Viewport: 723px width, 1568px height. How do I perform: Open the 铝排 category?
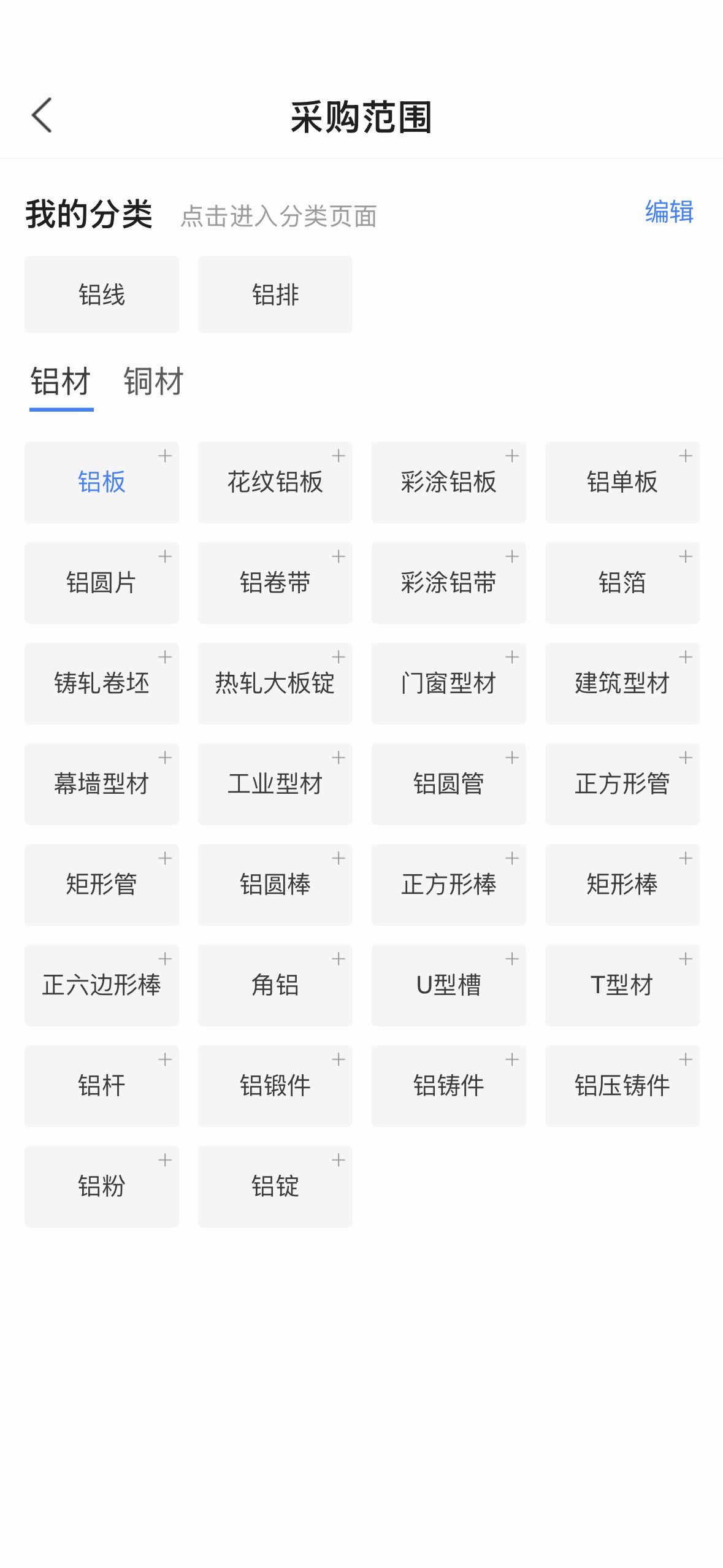click(275, 294)
